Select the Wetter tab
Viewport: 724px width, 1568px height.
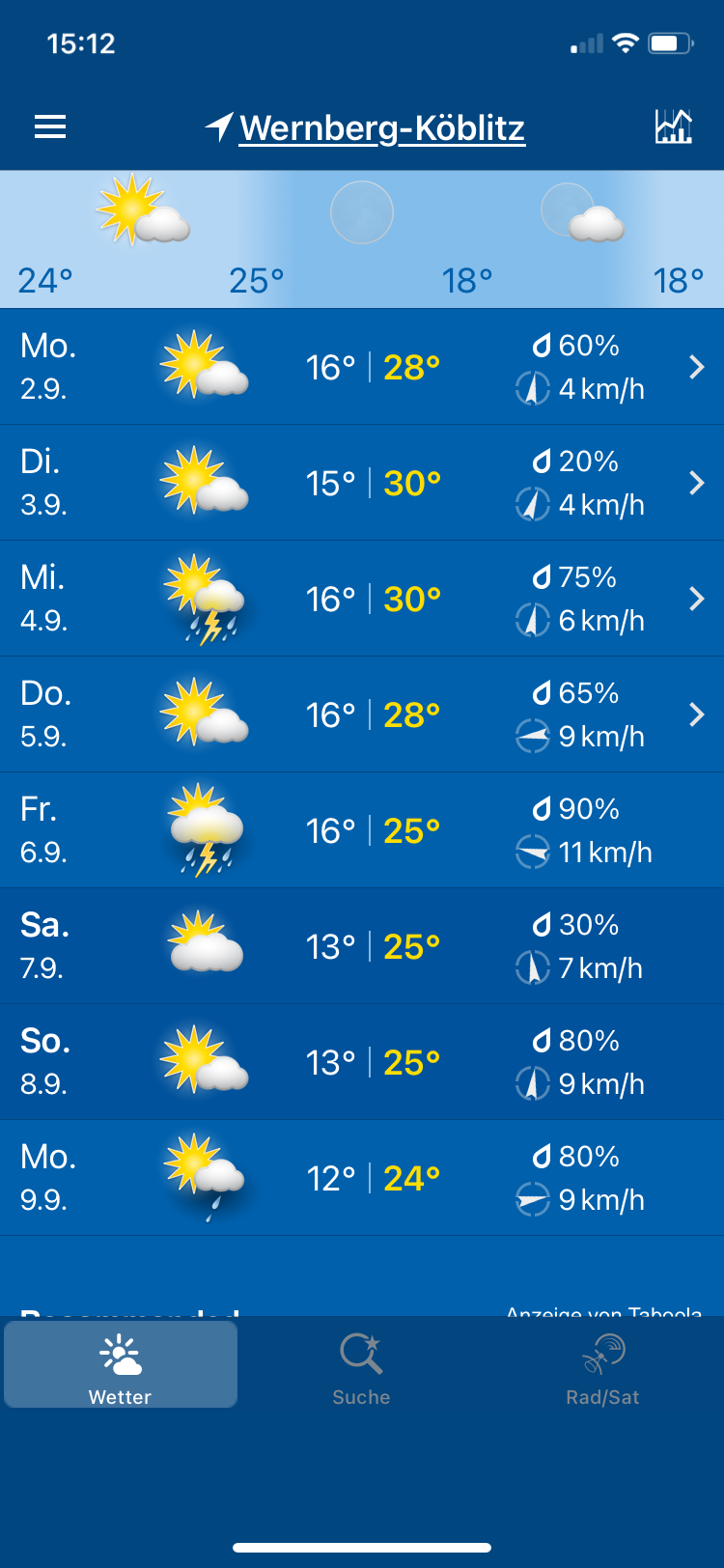click(x=121, y=1365)
